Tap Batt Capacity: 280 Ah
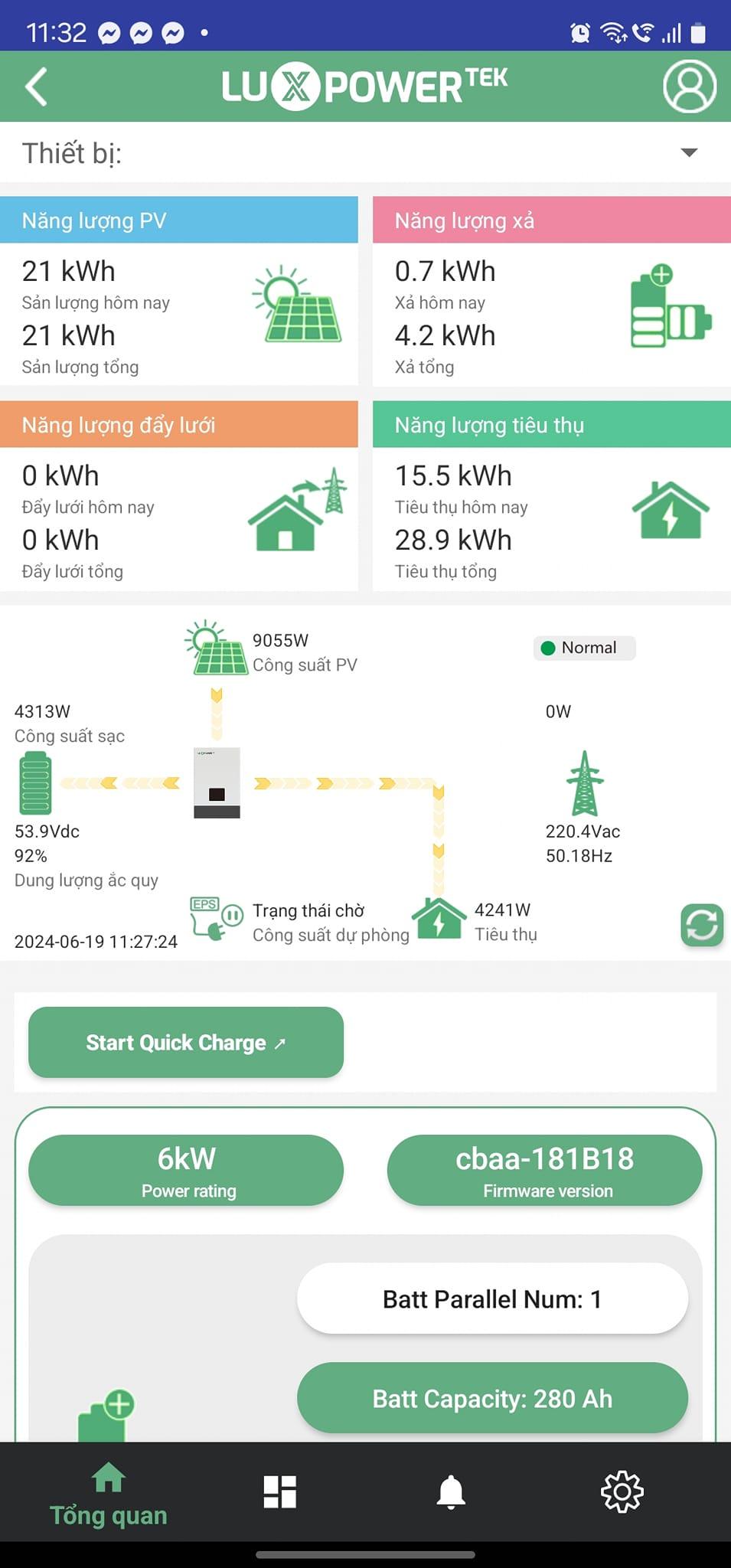 point(492,1398)
